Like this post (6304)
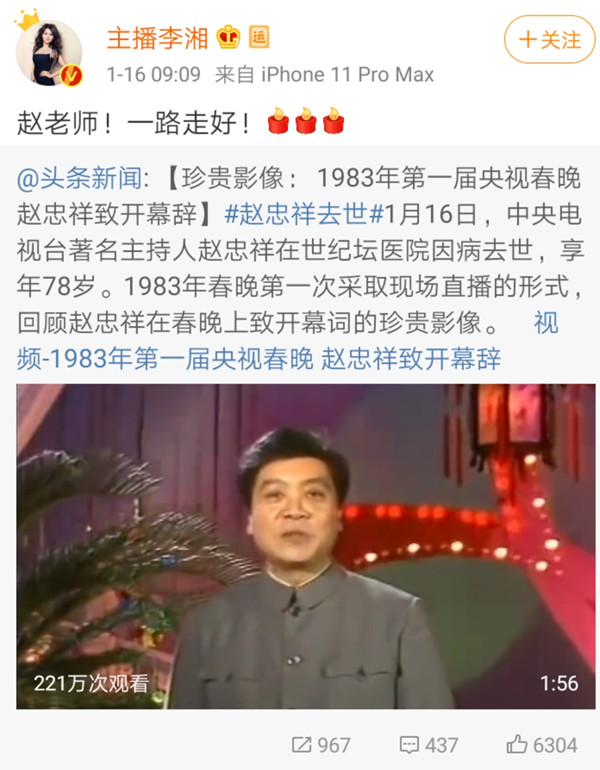 541,744
